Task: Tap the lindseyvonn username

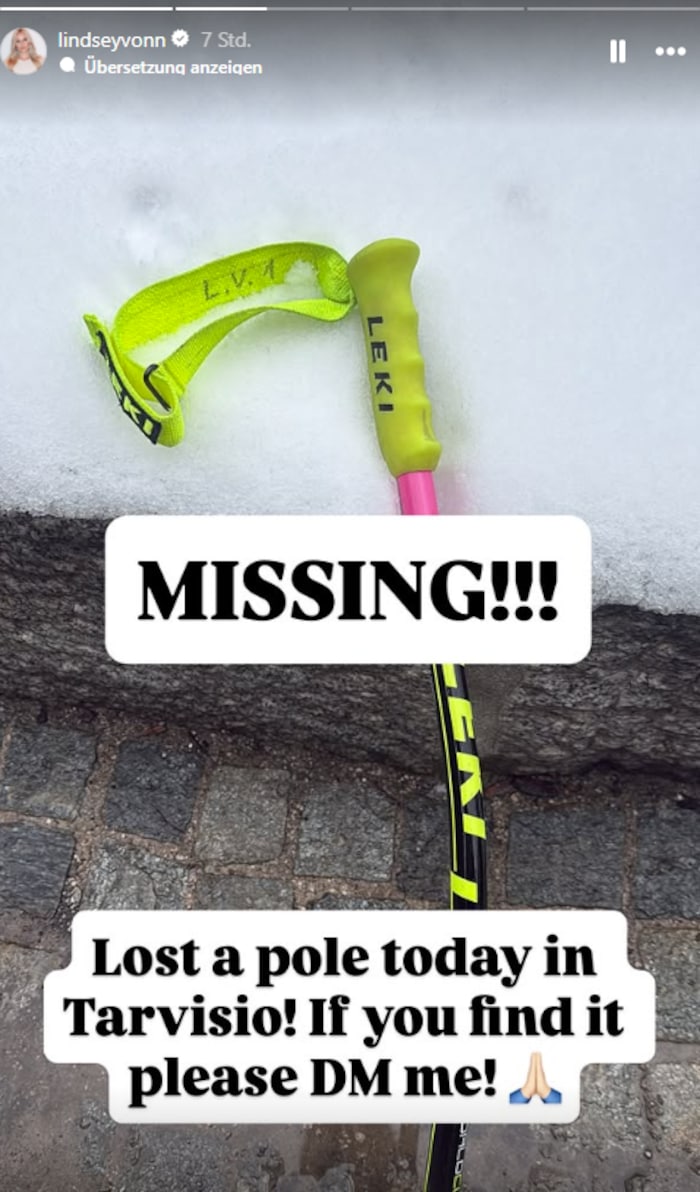Action: [110, 40]
